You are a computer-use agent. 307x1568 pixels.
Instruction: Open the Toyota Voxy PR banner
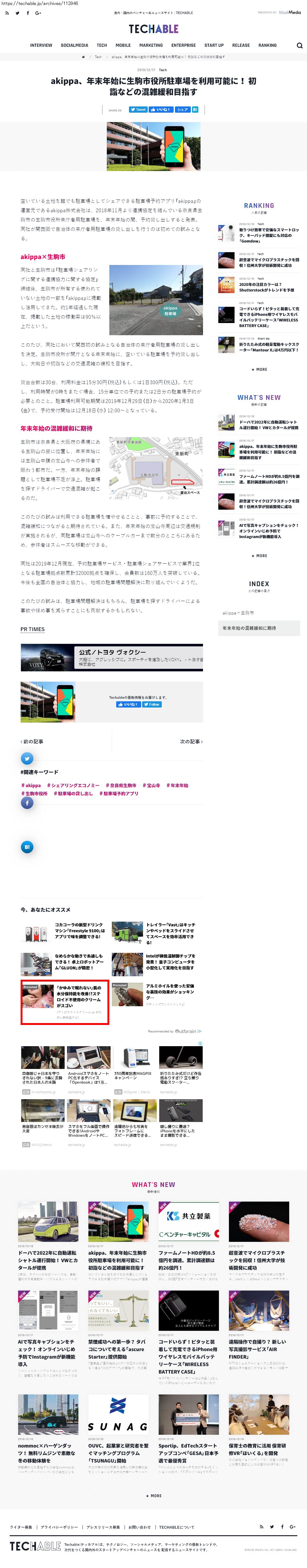tap(111, 657)
